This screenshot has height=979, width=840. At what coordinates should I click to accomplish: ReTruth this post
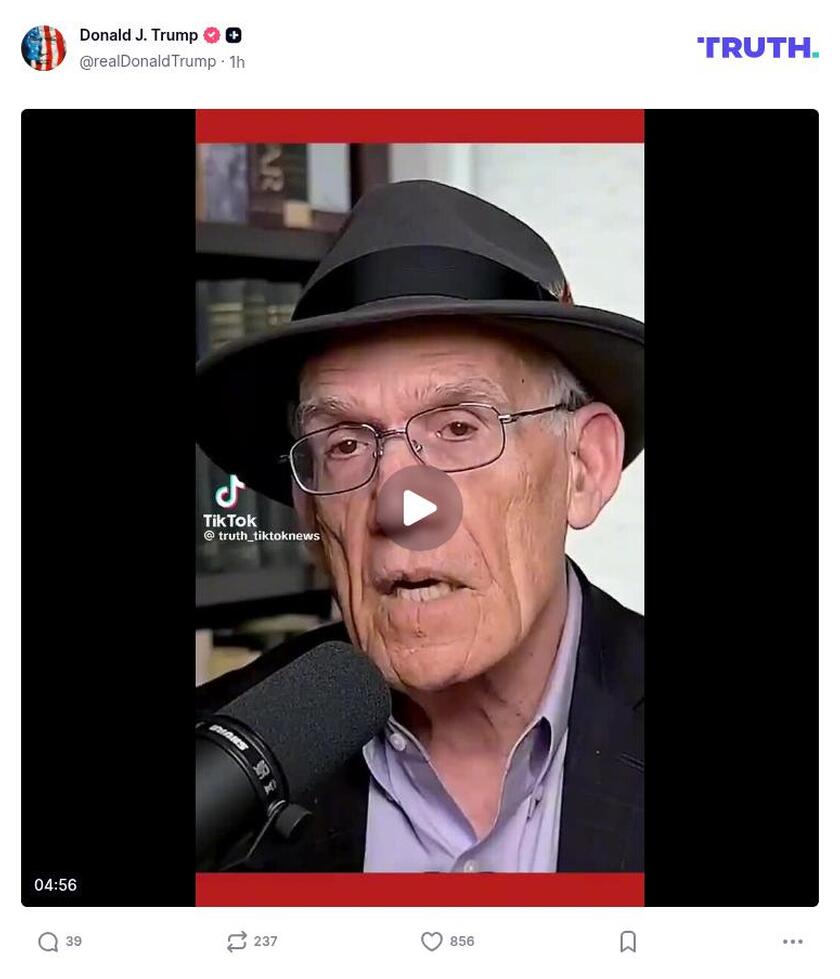pyautogui.click(x=237, y=941)
